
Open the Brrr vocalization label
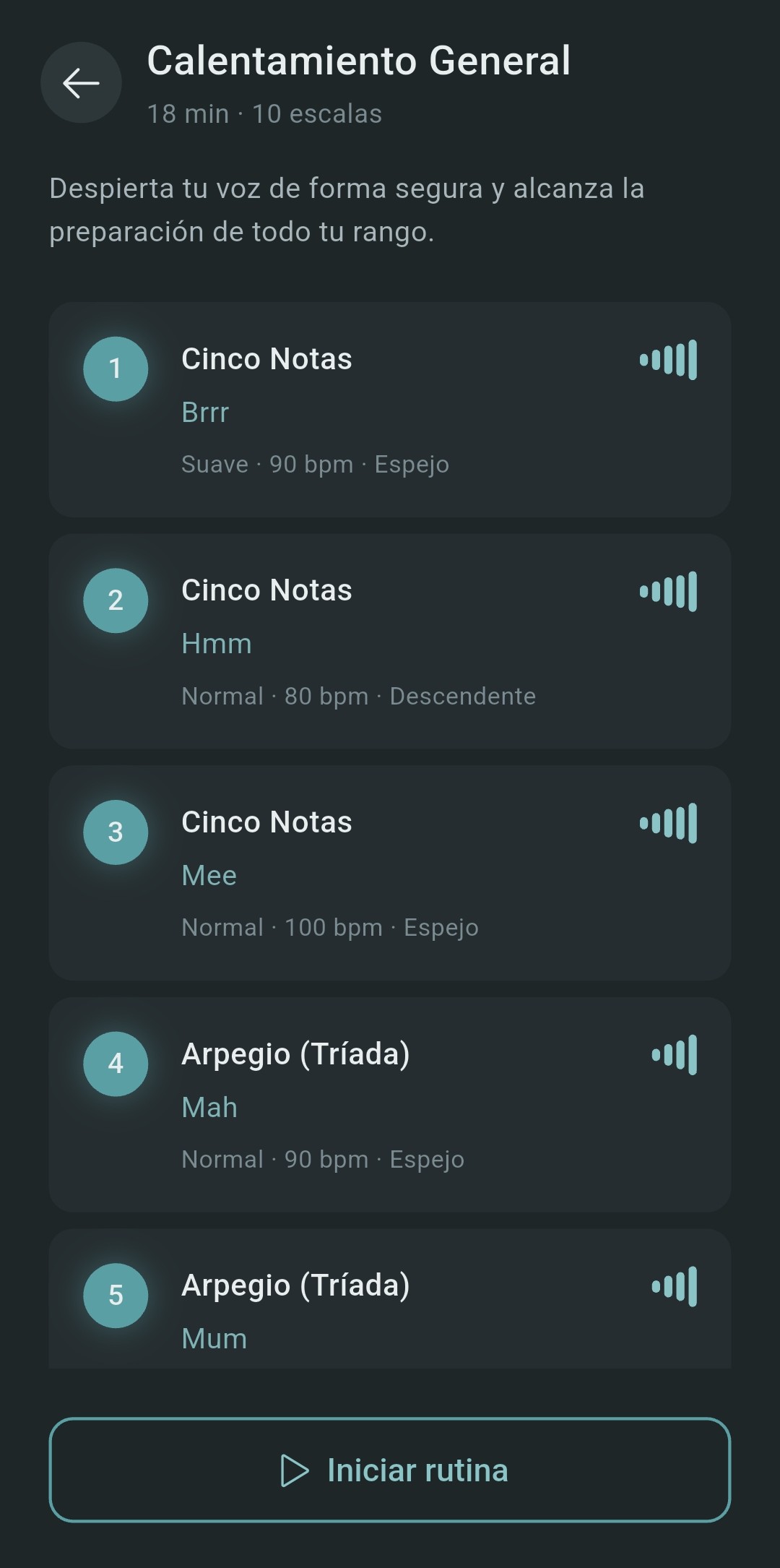coord(204,413)
